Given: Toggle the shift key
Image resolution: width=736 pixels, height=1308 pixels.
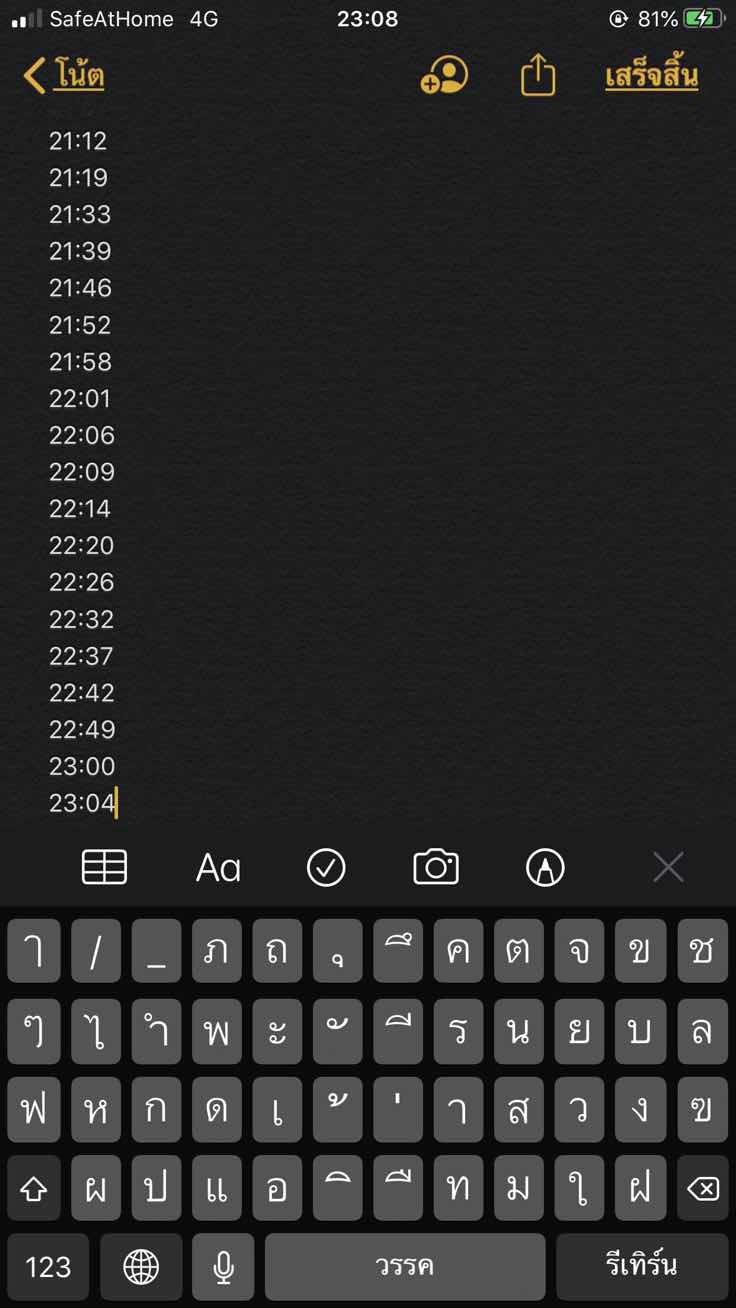Looking at the screenshot, I should point(34,1188).
